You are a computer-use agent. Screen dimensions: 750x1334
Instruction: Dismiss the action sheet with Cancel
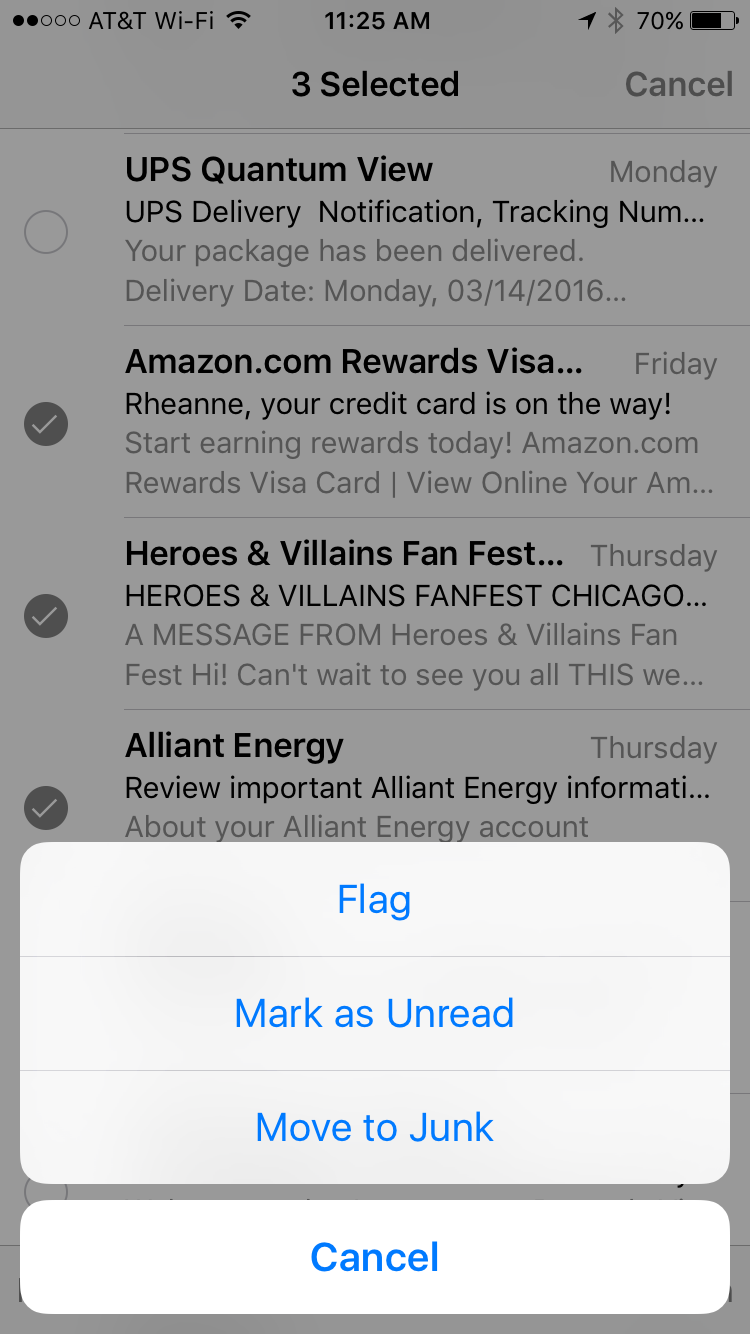point(374,1257)
